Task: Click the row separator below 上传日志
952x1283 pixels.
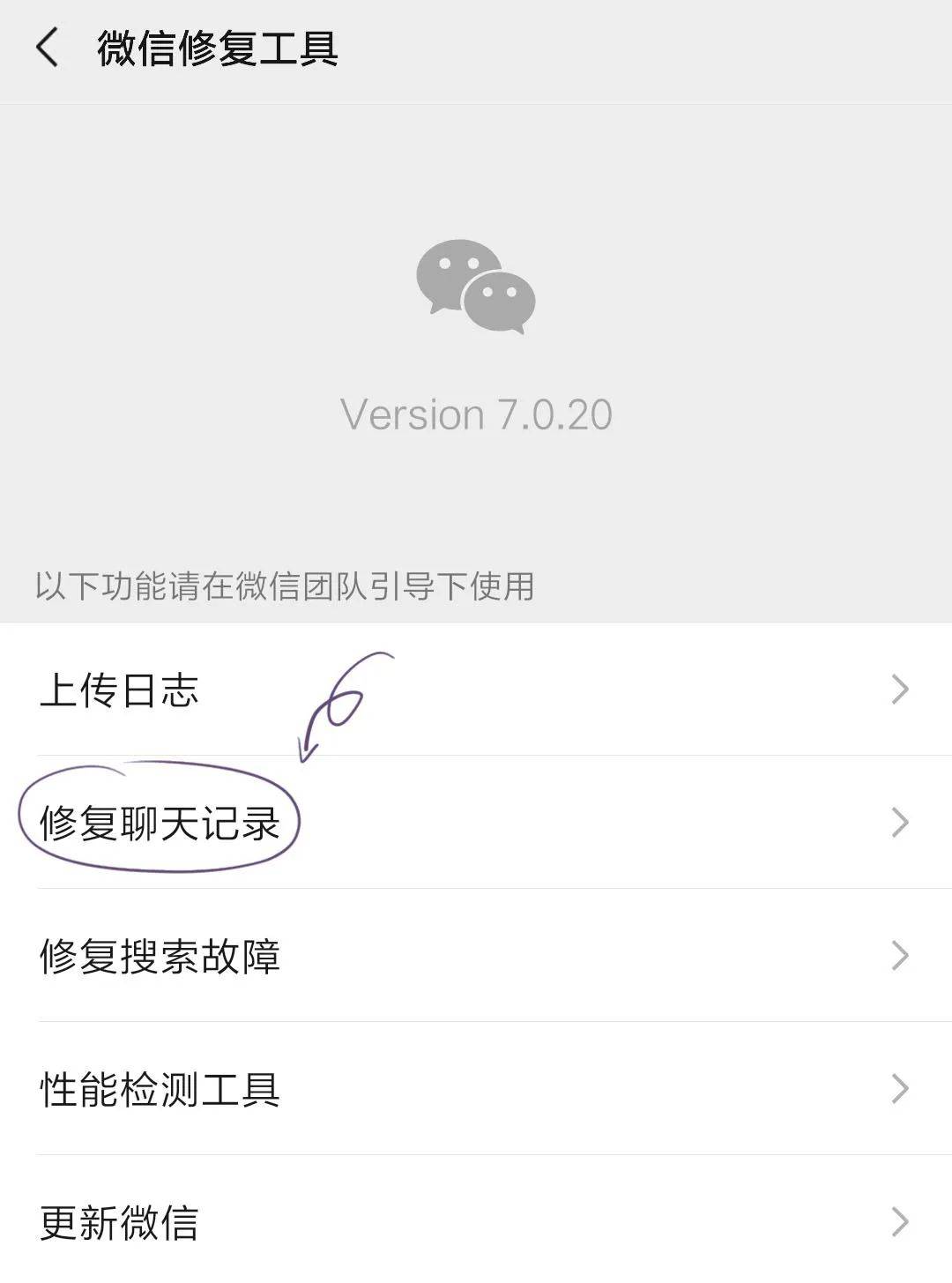Action: 476,757
